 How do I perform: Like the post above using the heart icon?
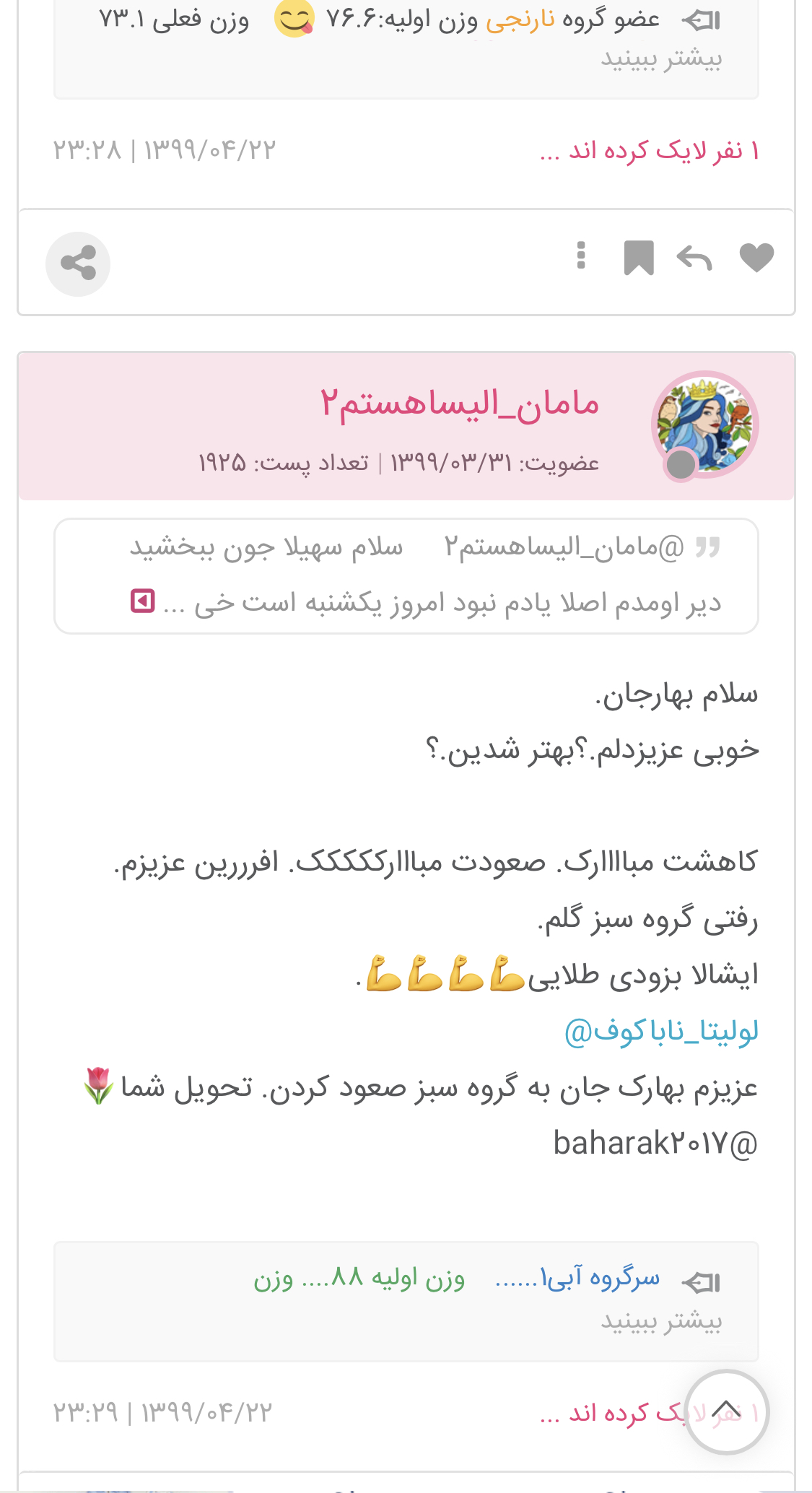click(756, 258)
